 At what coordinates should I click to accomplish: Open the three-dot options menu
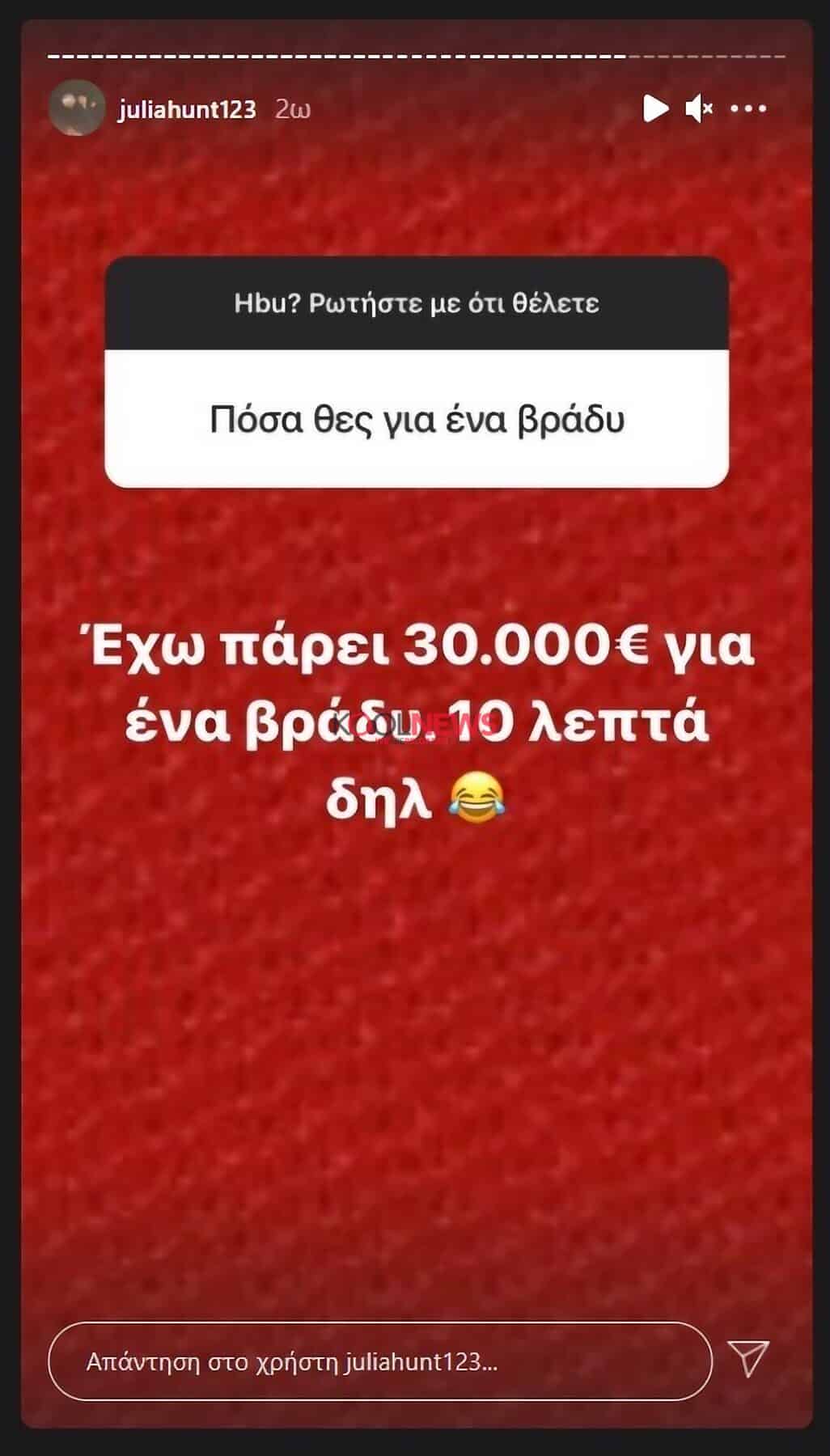[x=748, y=108]
